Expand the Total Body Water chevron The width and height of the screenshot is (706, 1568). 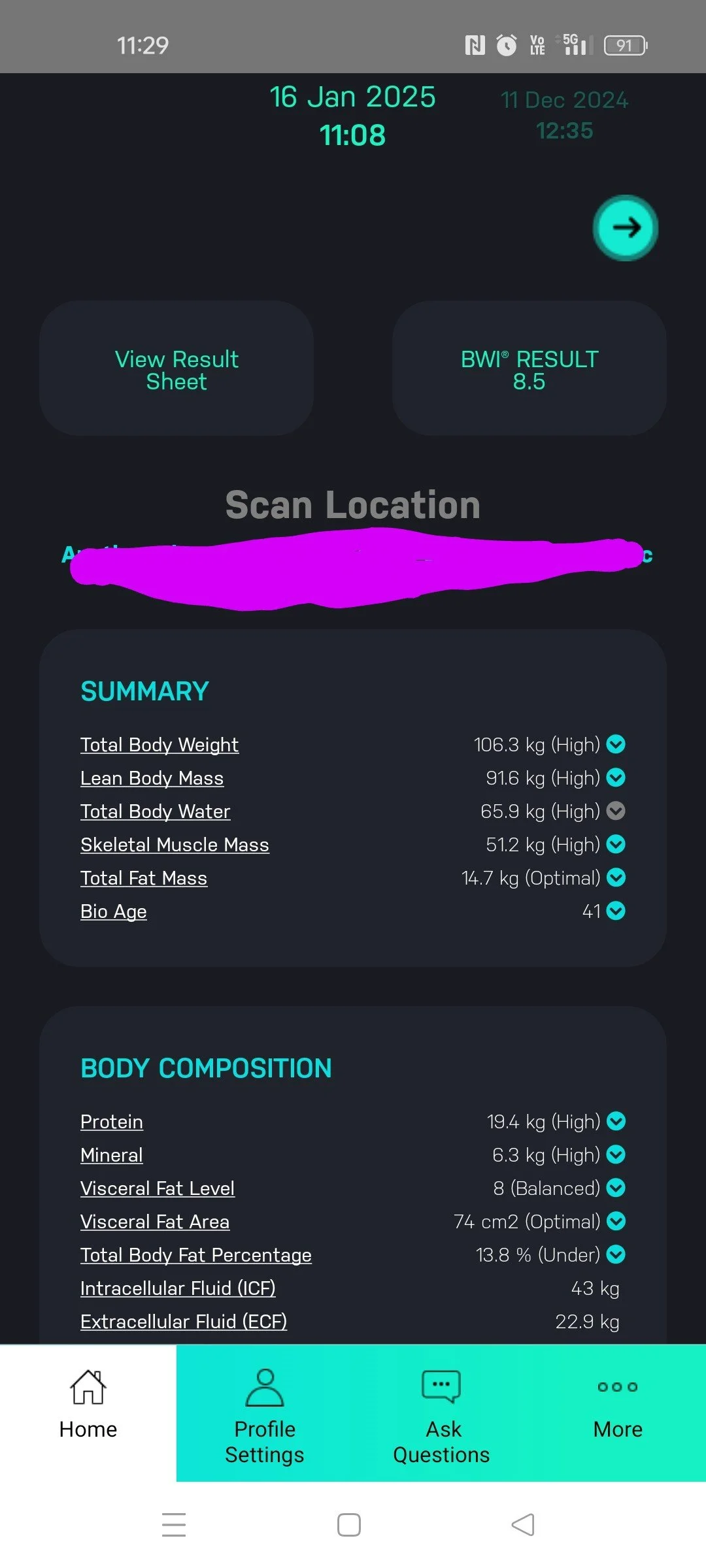616,811
